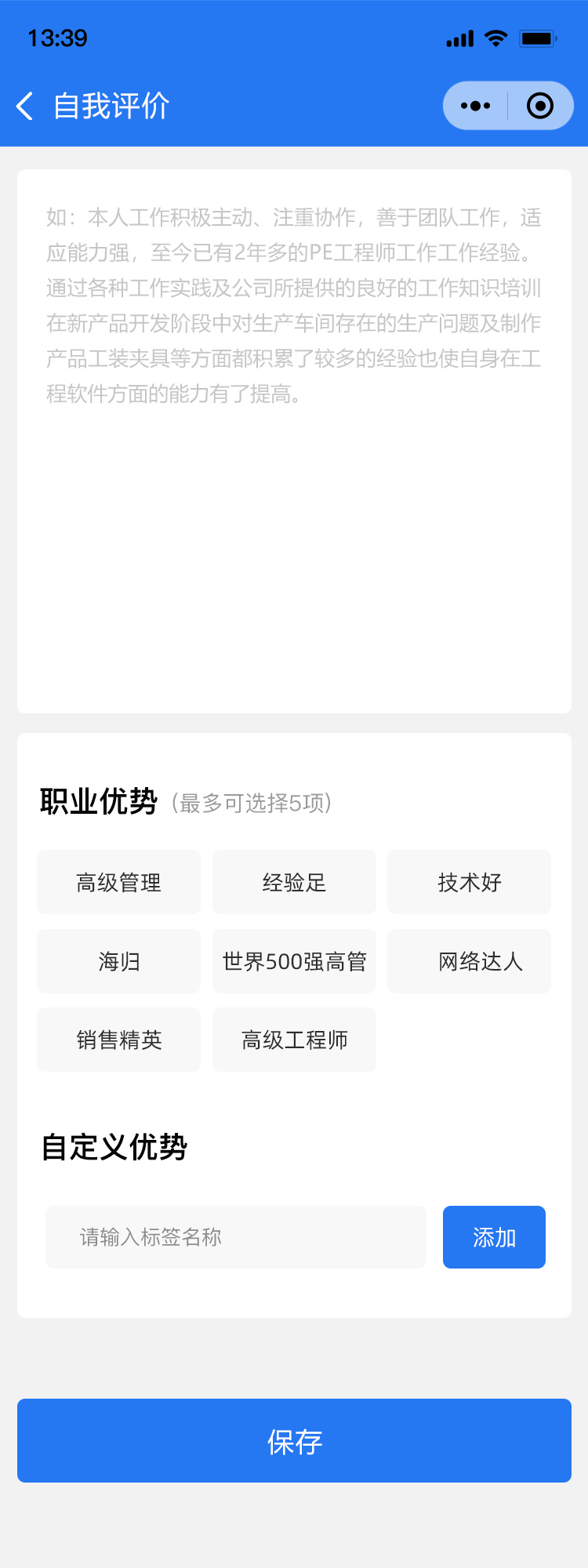
Task: Select the 世界500强高管 tag
Action: coord(294,961)
